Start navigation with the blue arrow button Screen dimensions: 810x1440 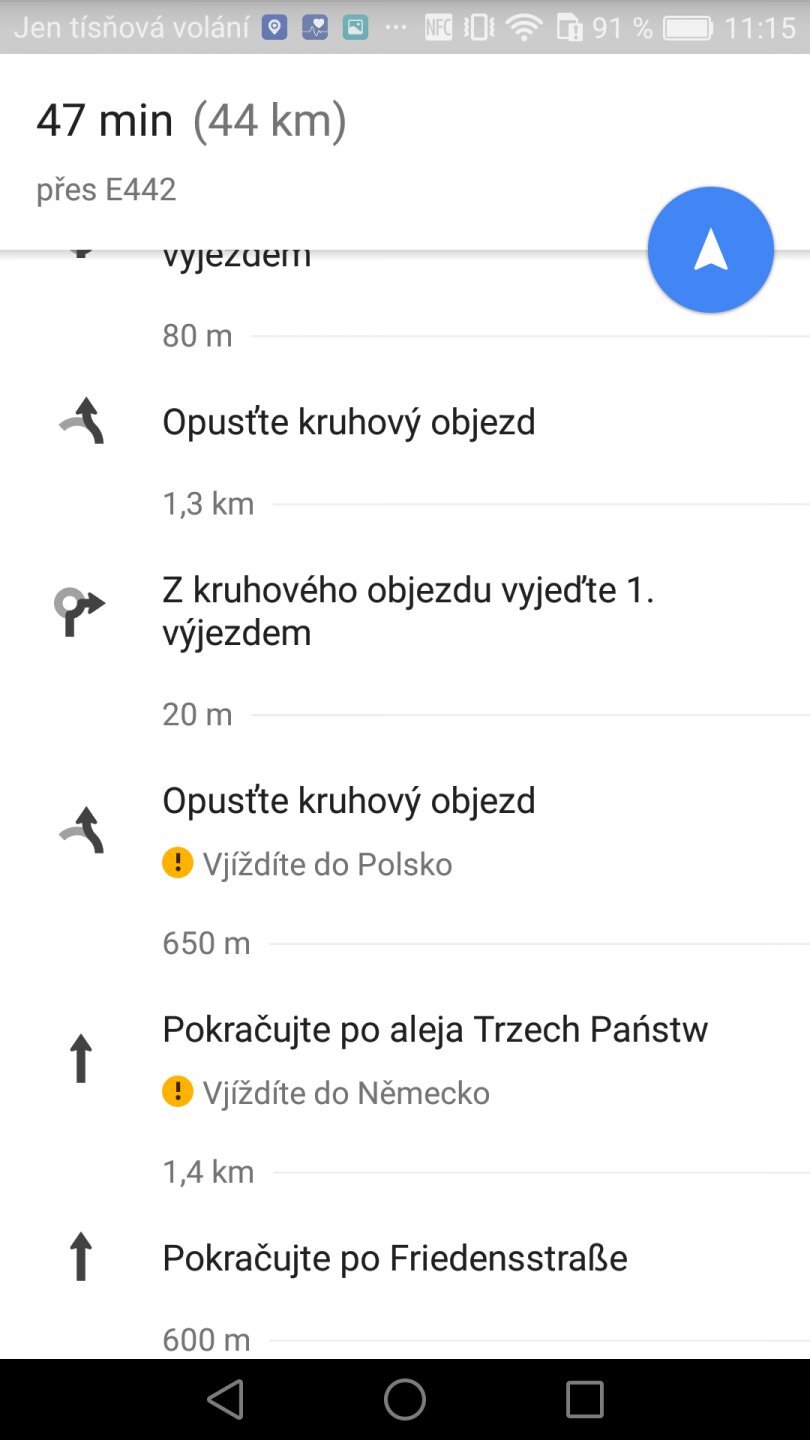pyautogui.click(x=710, y=250)
